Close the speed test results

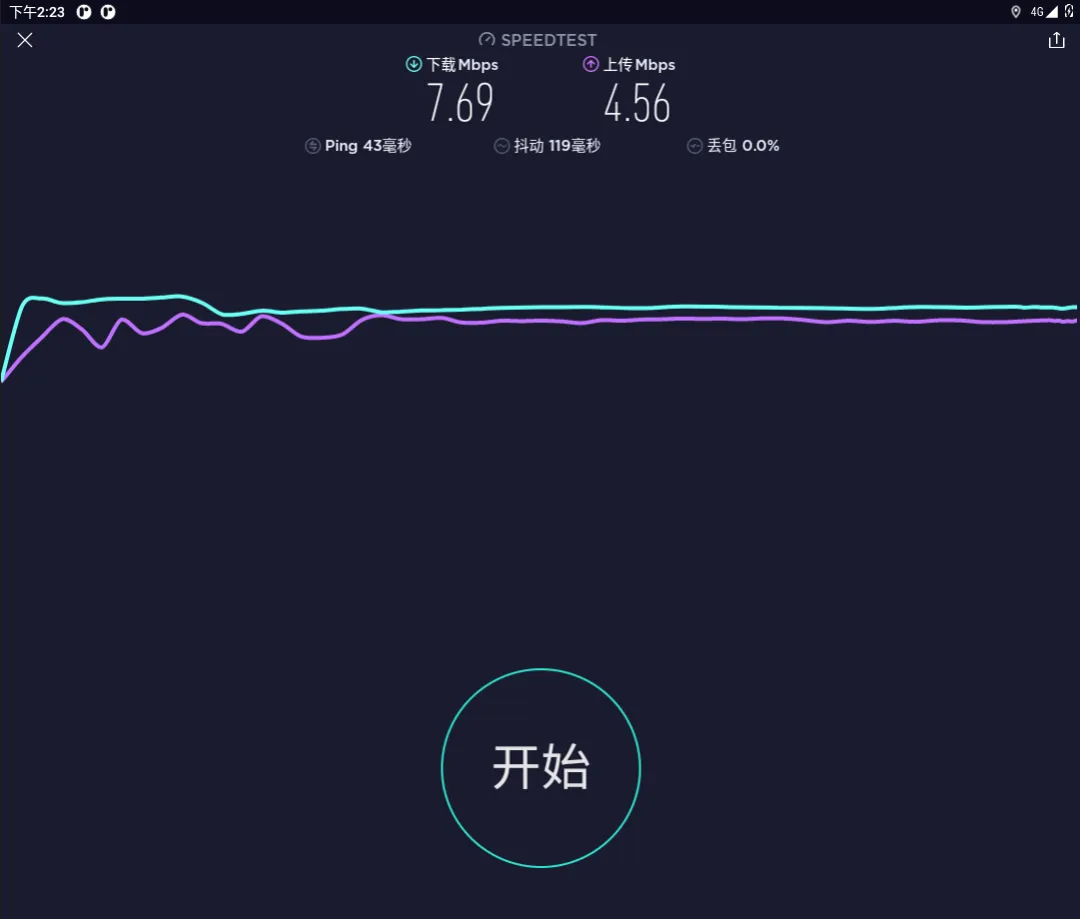point(25,40)
